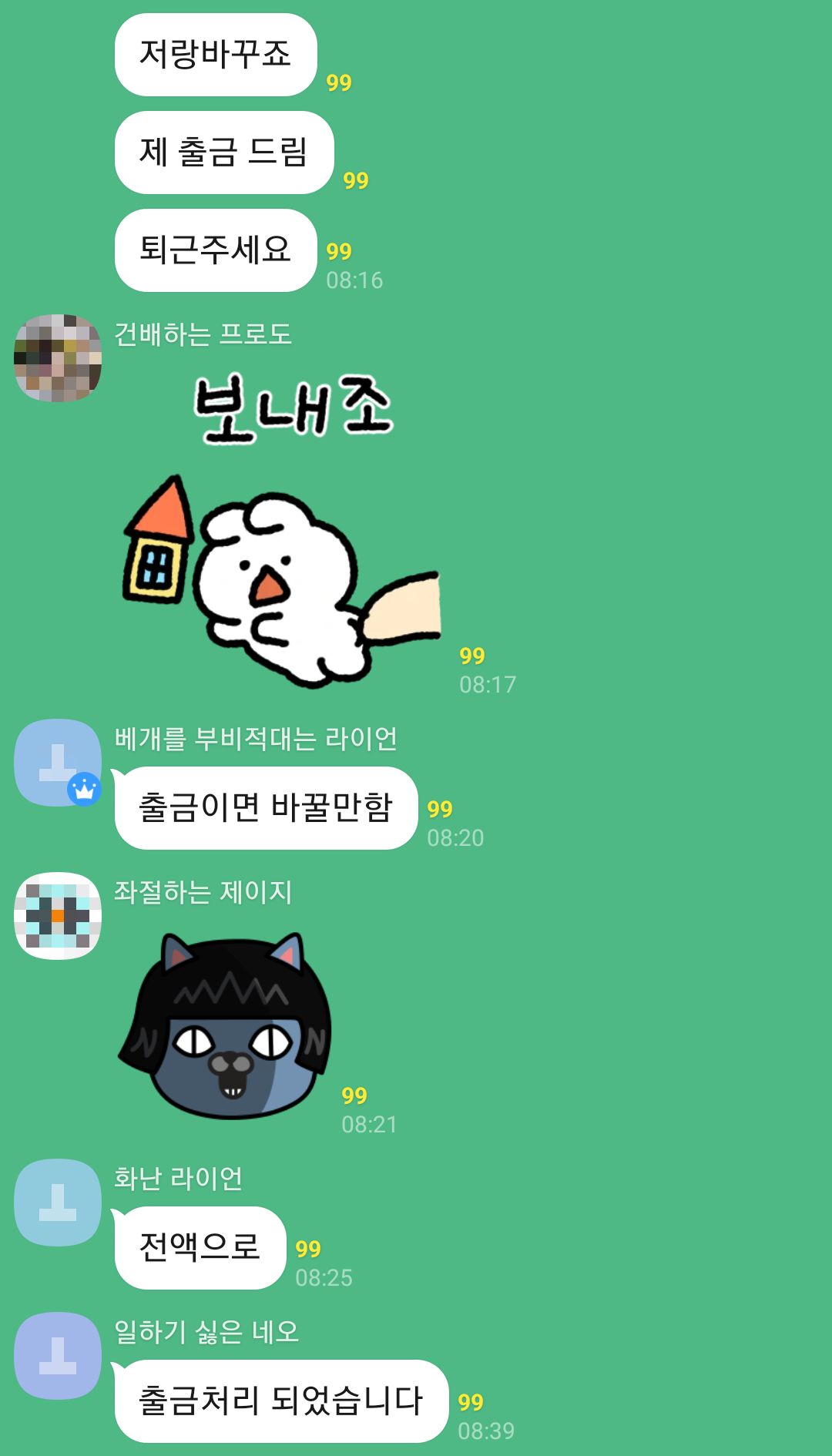The height and width of the screenshot is (1456, 832).
Task: Open 베개를 부비적대는 라이언's profile avatar
Action: tap(58, 763)
